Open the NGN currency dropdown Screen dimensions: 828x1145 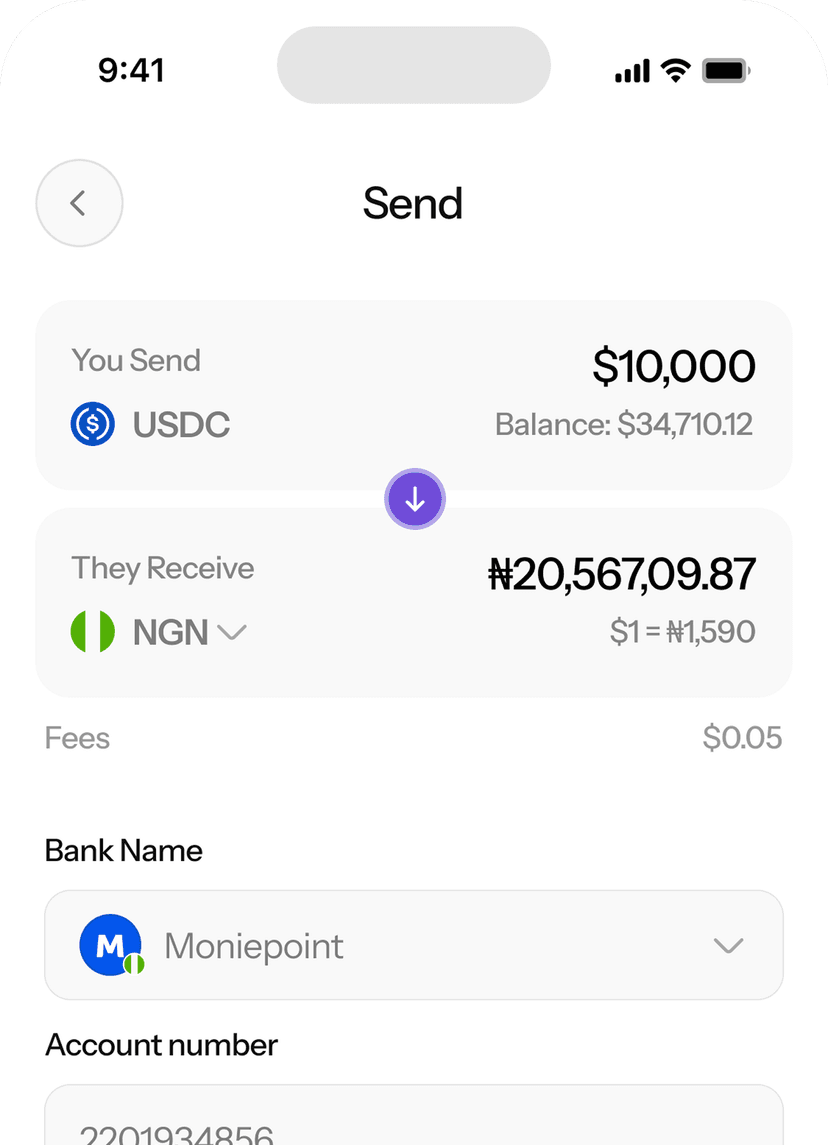click(x=232, y=632)
